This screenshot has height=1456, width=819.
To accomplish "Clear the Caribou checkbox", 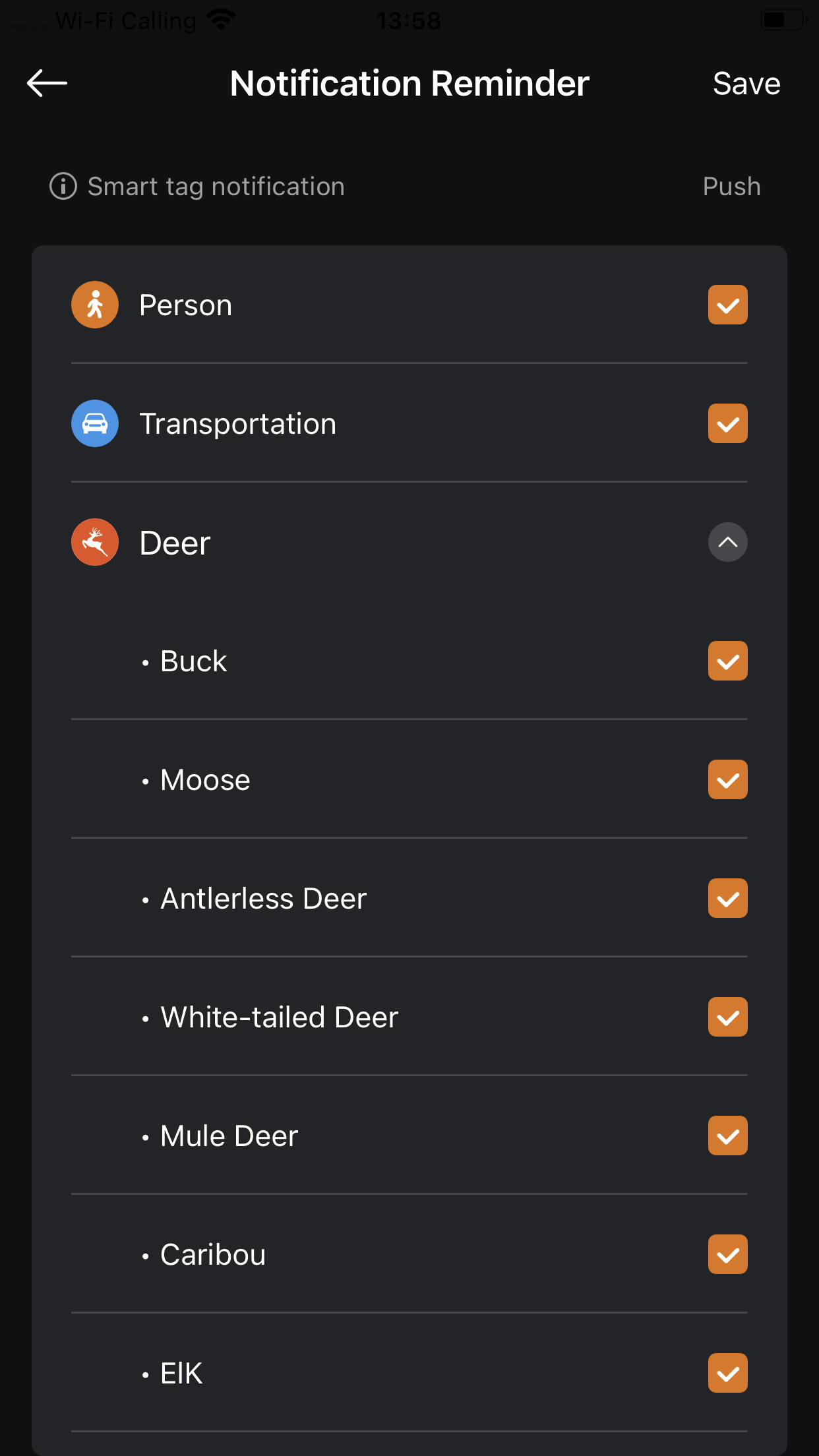I will [x=727, y=1254].
